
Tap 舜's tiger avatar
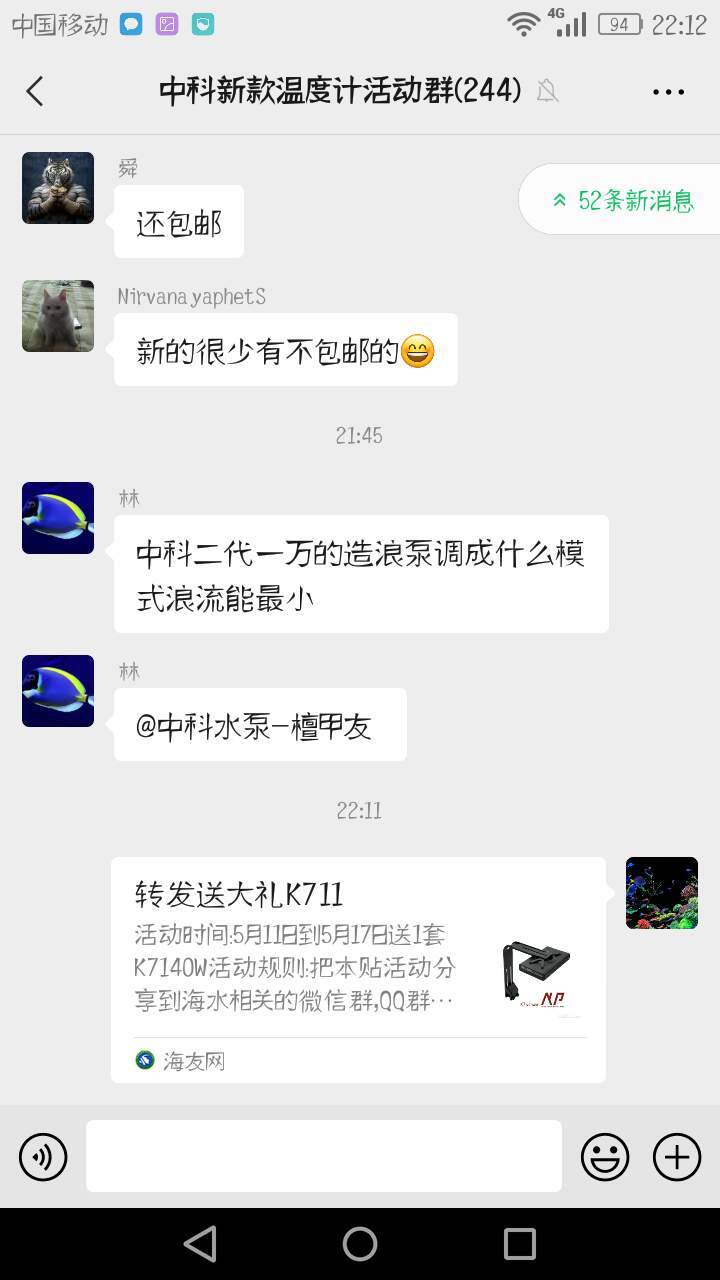[x=58, y=188]
